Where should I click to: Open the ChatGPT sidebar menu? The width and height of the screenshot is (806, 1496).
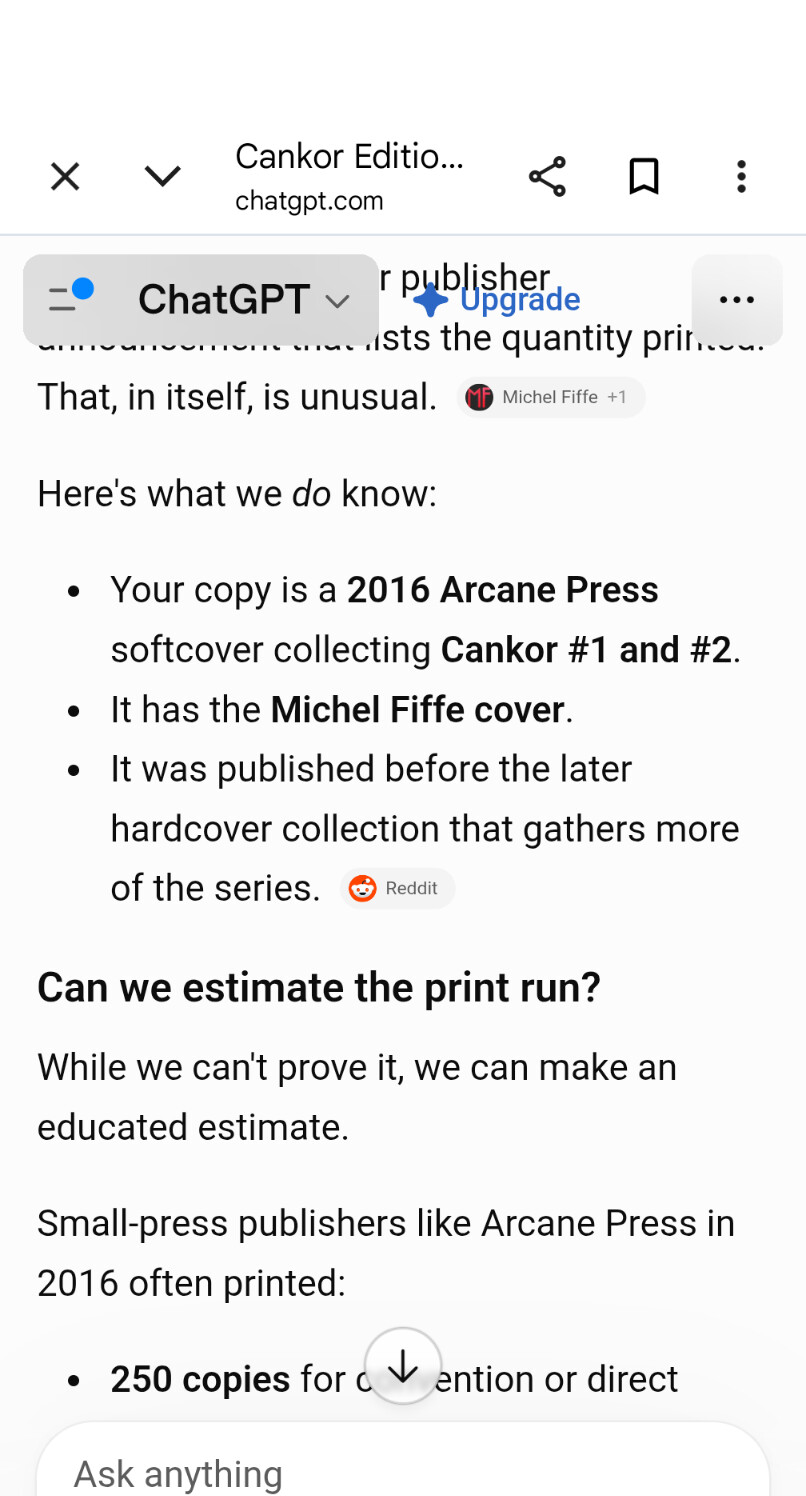click(70, 298)
